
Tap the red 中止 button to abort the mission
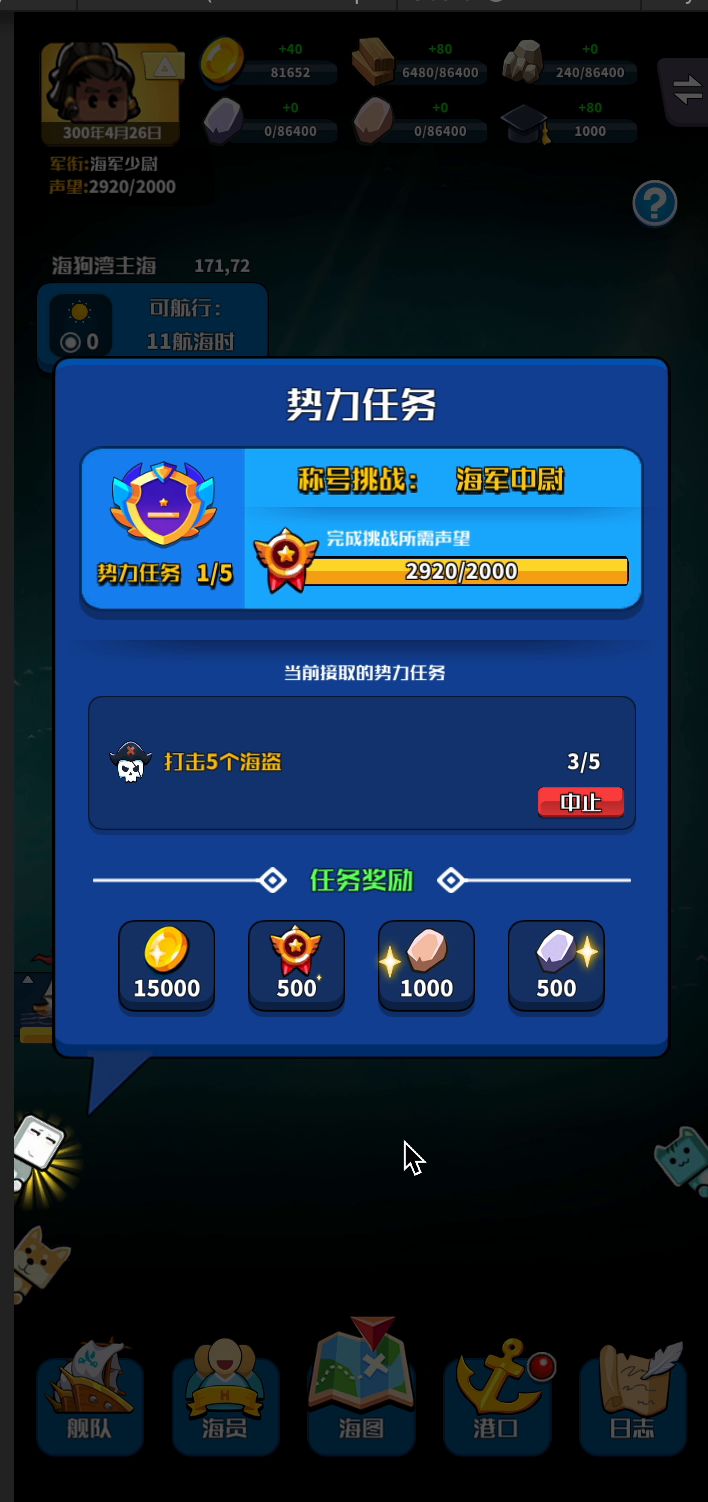tap(580, 802)
